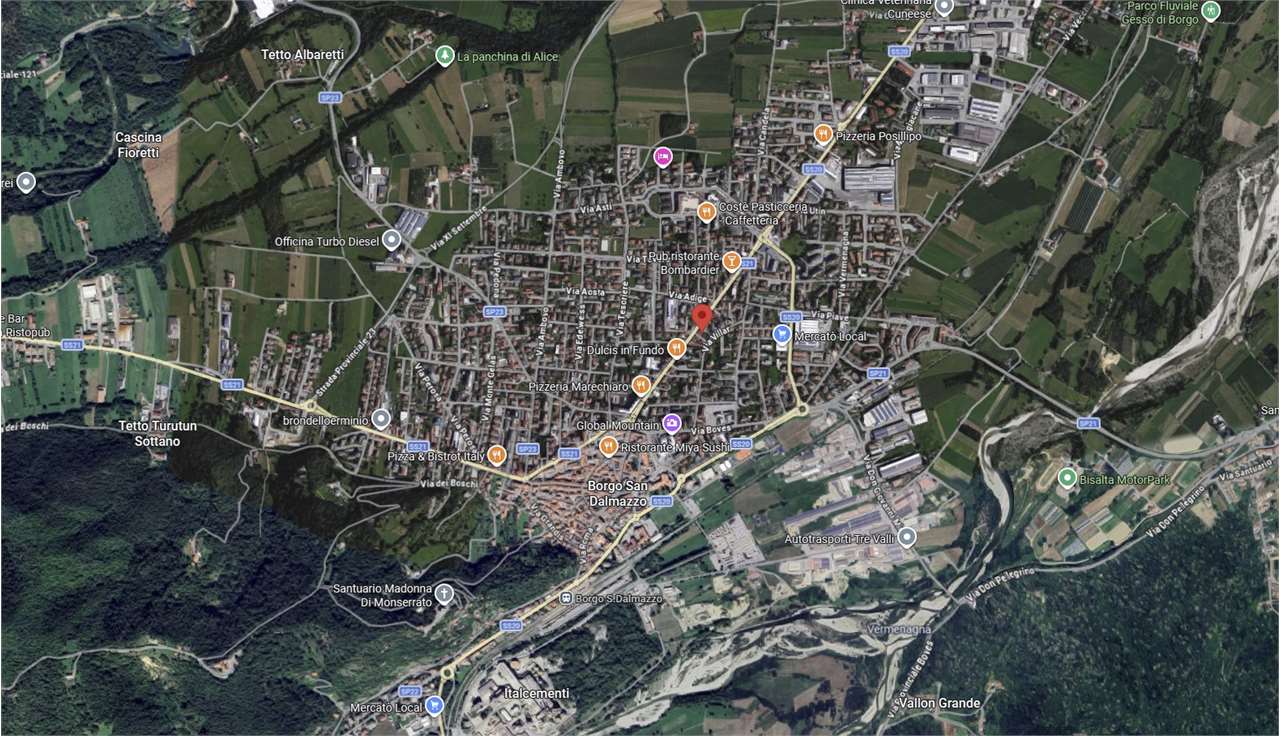Screen dimensions: 1280x736
Task: Select Ristorante Miya Sushi pin
Action: tap(608, 446)
